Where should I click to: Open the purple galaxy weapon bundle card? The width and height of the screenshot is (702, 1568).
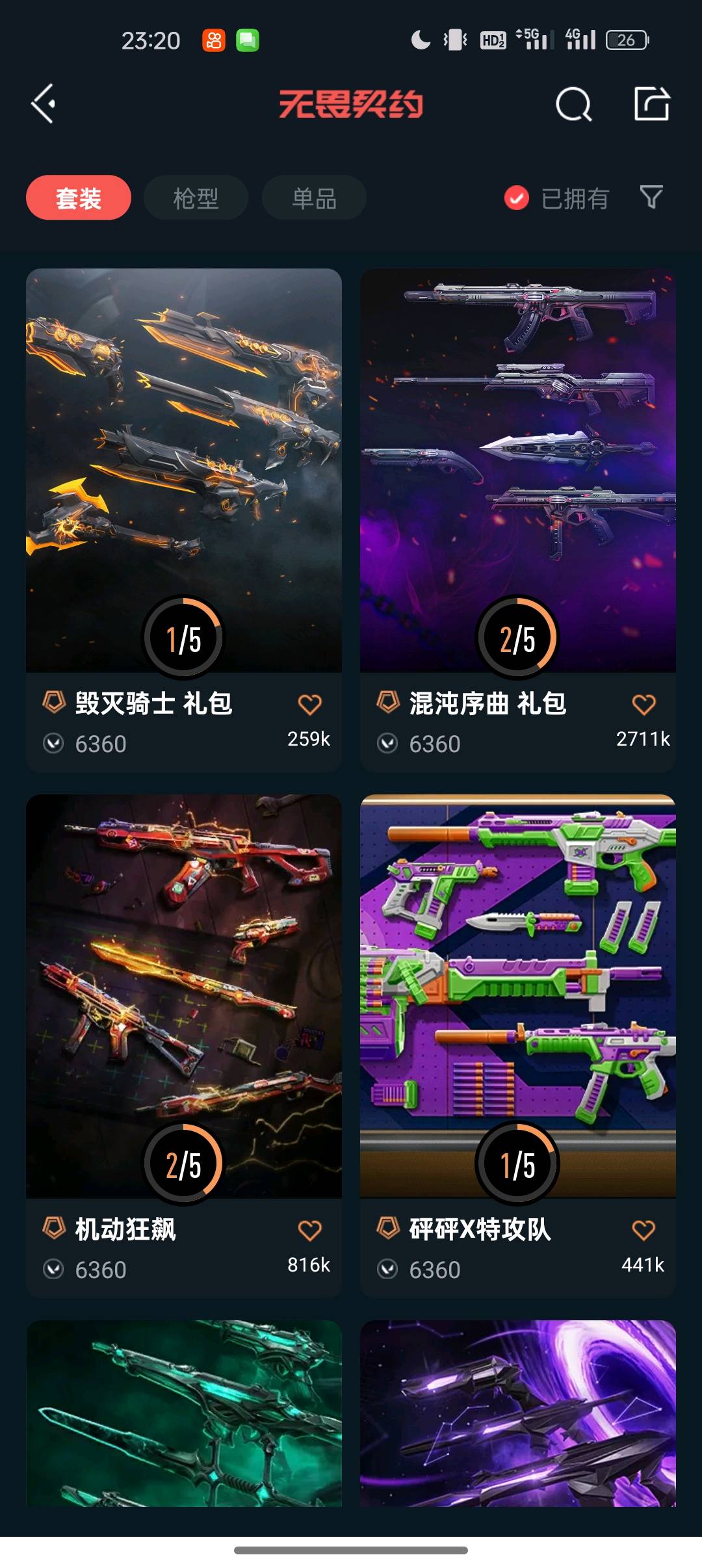pyautogui.click(x=518, y=1413)
